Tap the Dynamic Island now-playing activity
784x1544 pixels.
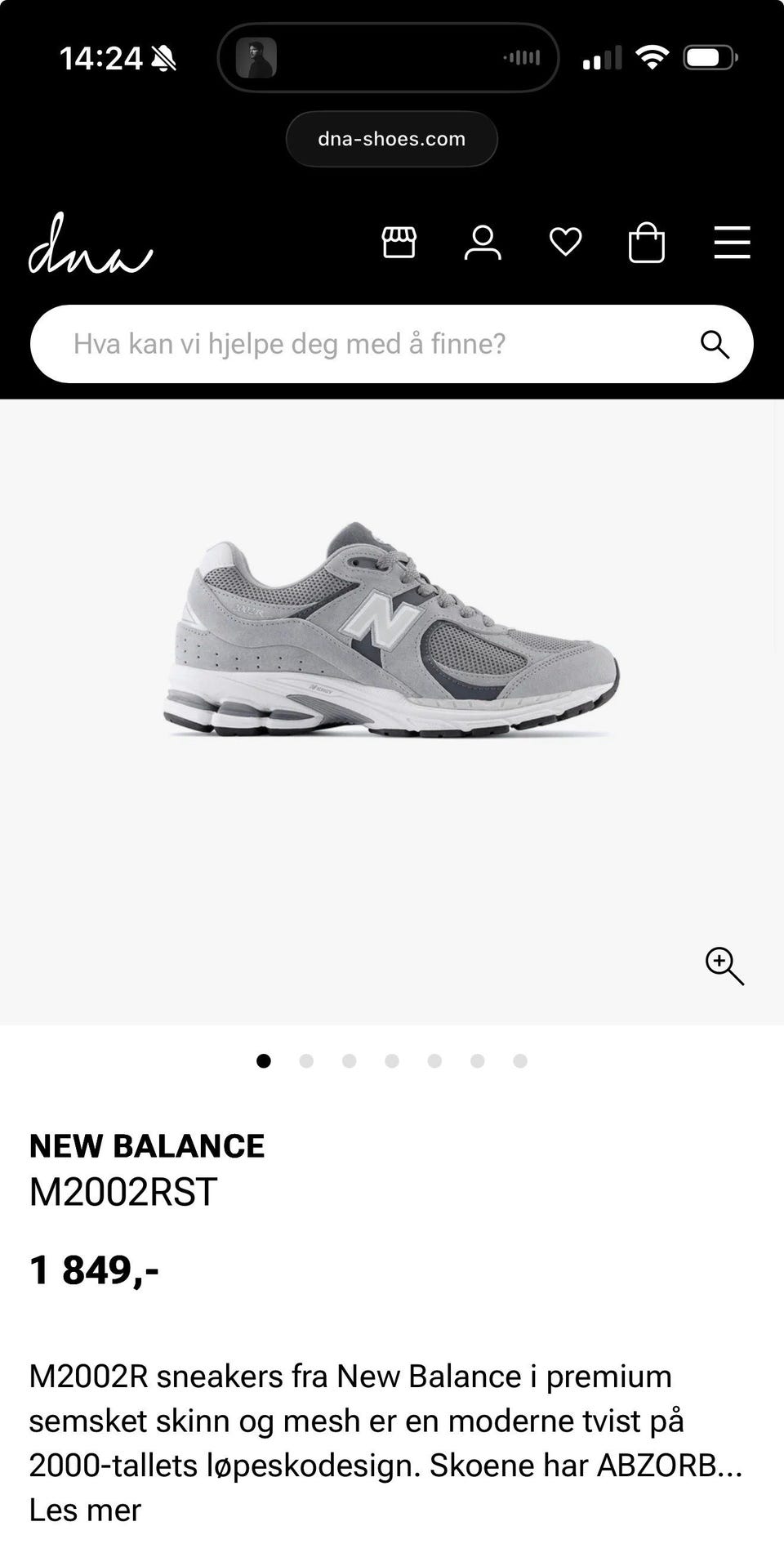coord(388,57)
